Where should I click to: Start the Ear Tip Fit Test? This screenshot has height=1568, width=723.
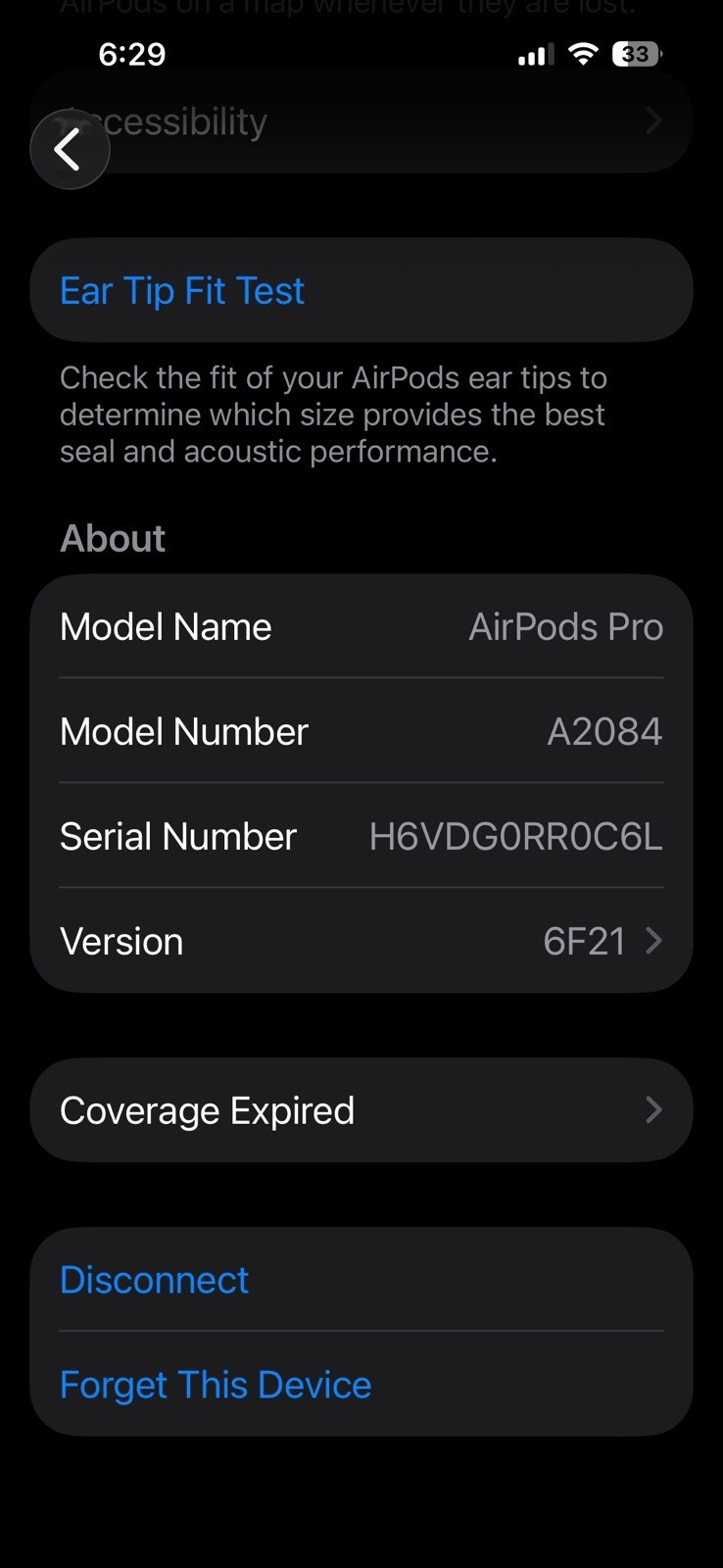click(182, 291)
